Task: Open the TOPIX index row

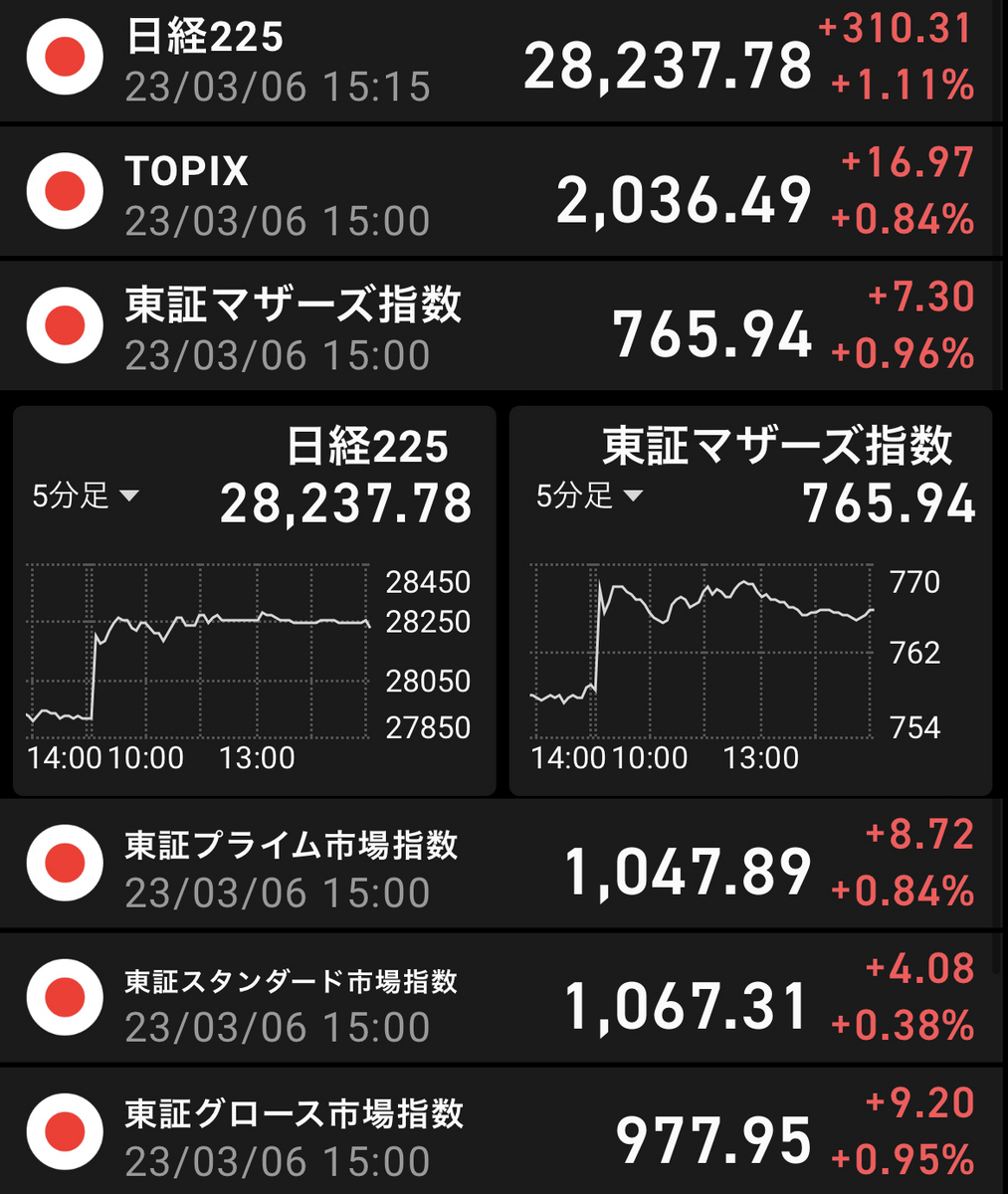Action: tap(502, 193)
